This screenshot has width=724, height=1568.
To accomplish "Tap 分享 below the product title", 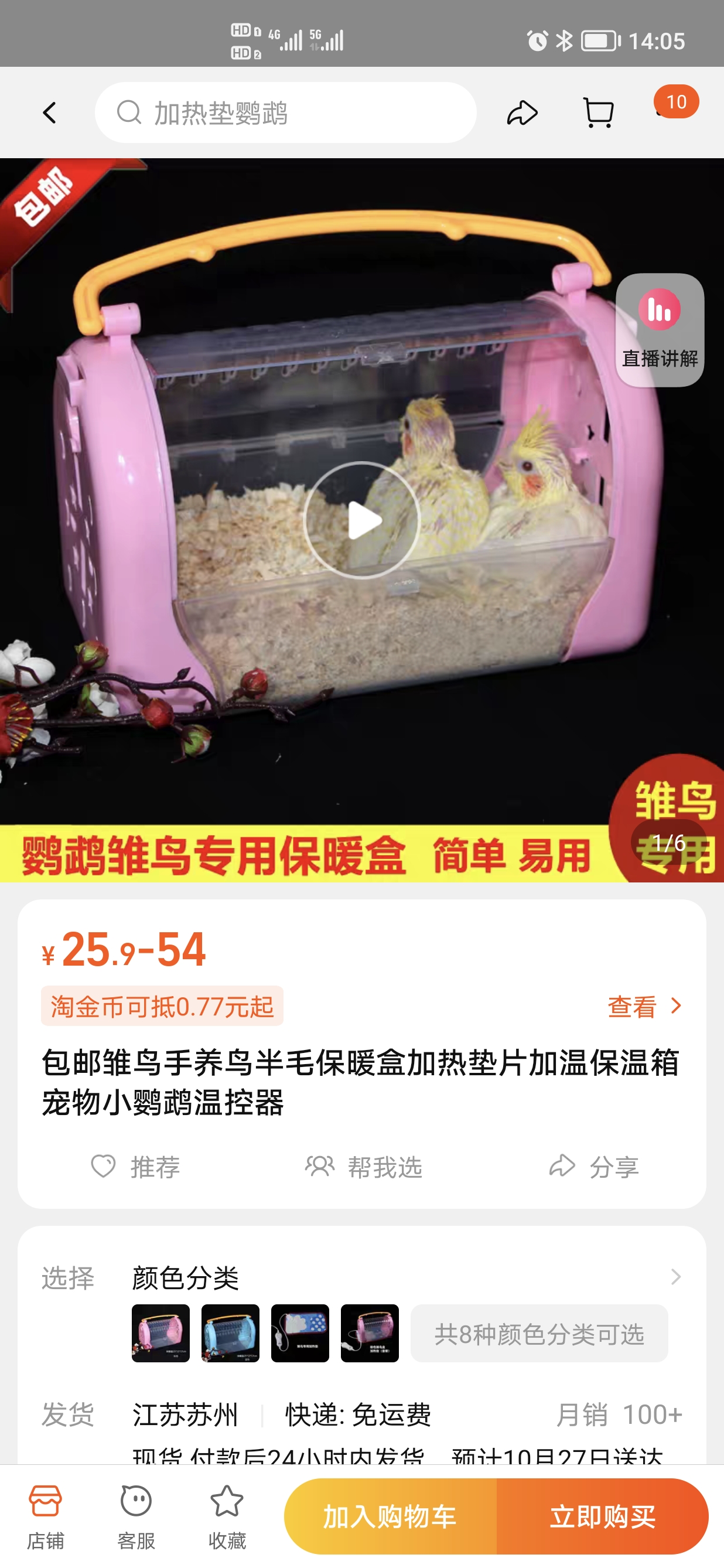I will coord(594,1166).
